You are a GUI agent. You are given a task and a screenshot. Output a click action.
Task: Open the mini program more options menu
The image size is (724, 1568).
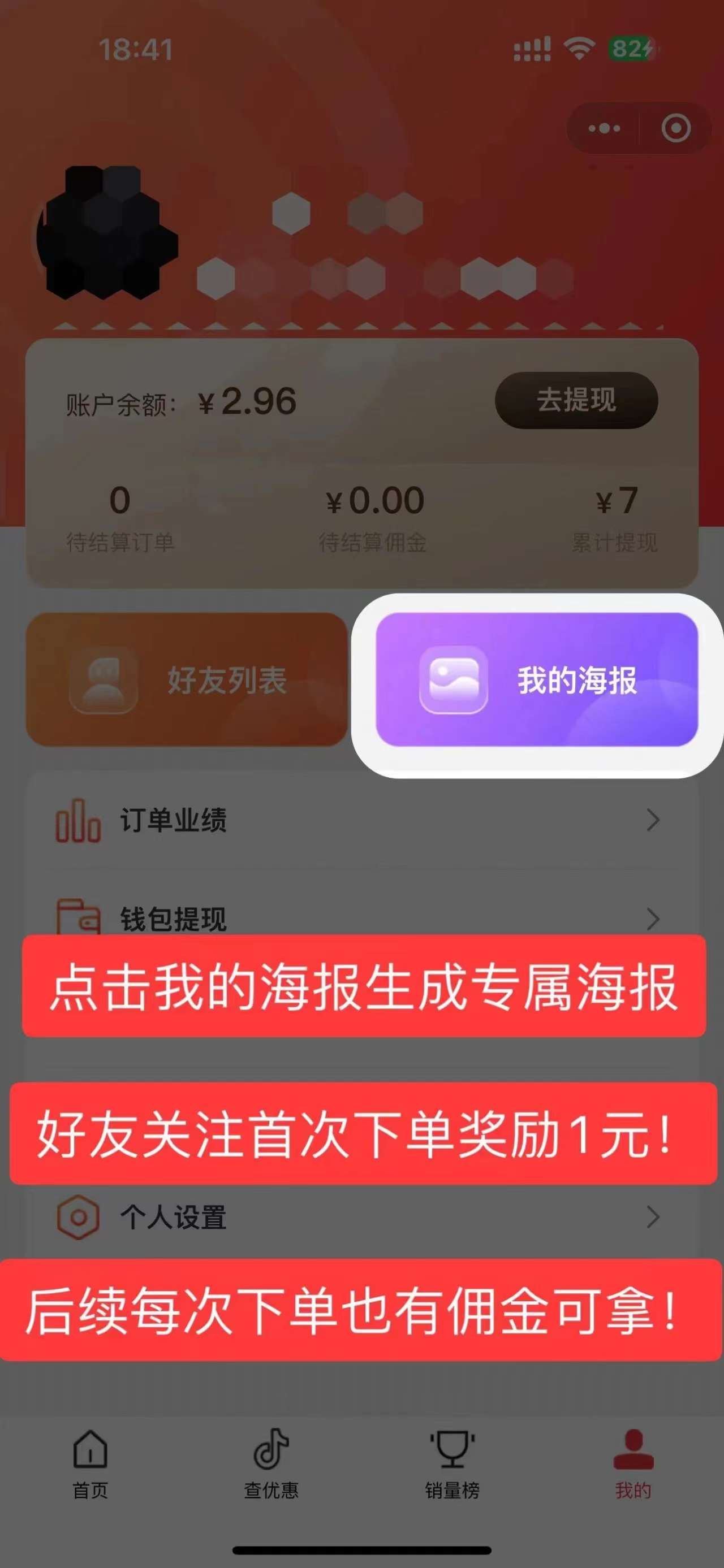[604, 128]
